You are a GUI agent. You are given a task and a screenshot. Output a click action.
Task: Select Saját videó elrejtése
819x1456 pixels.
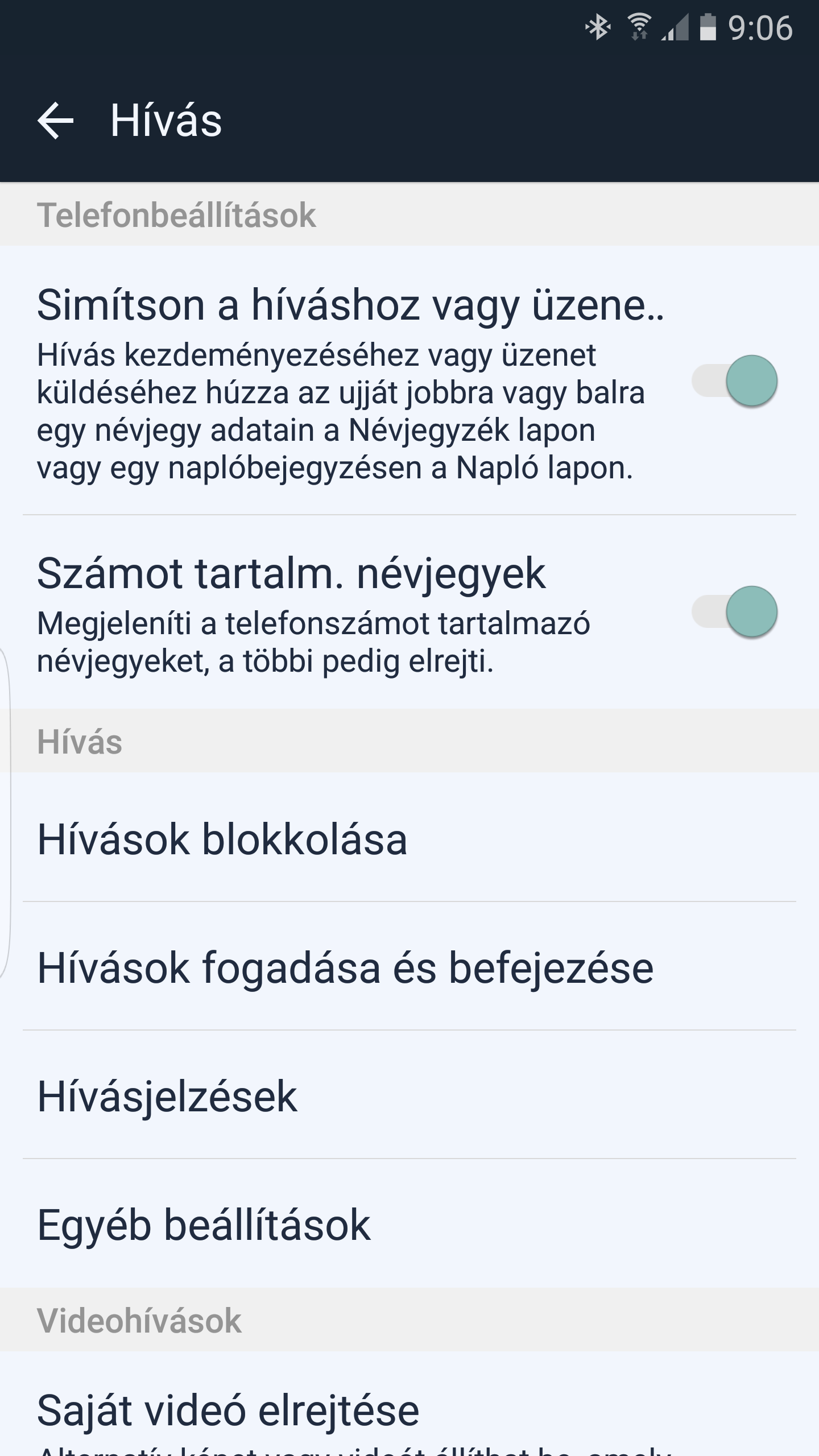409,1404
